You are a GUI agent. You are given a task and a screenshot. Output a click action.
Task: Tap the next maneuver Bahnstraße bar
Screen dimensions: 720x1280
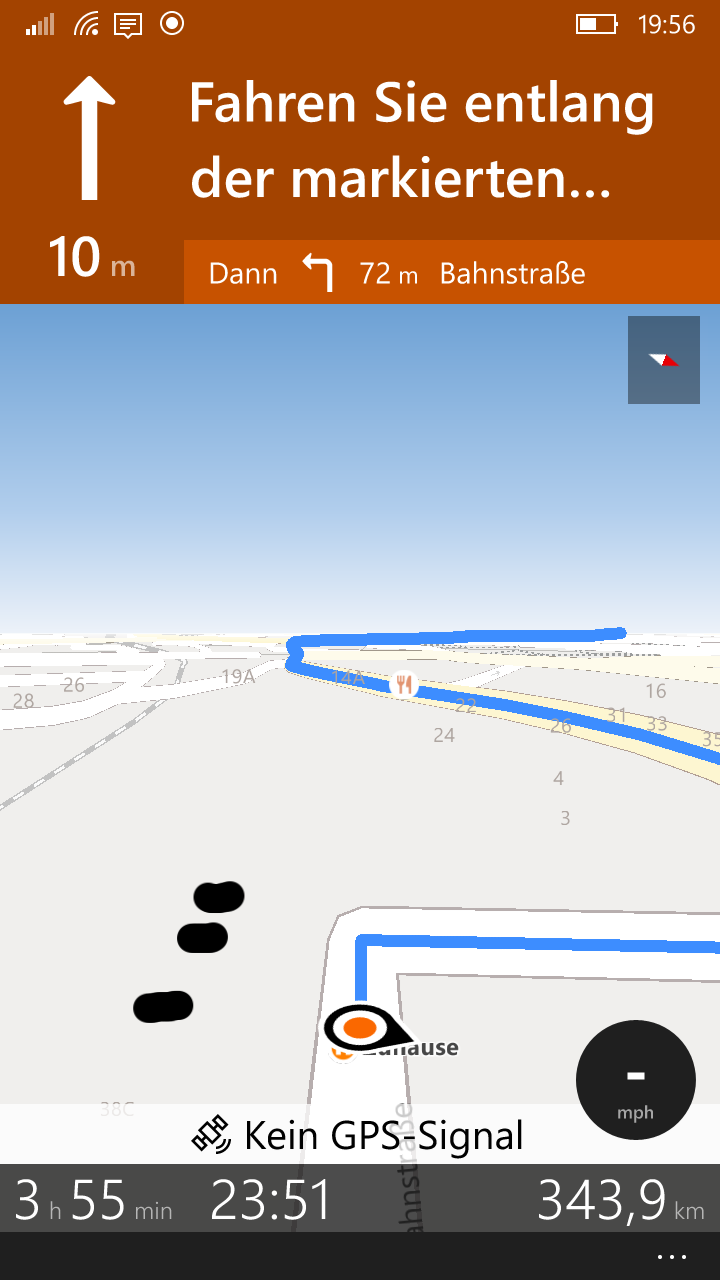(x=450, y=273)
